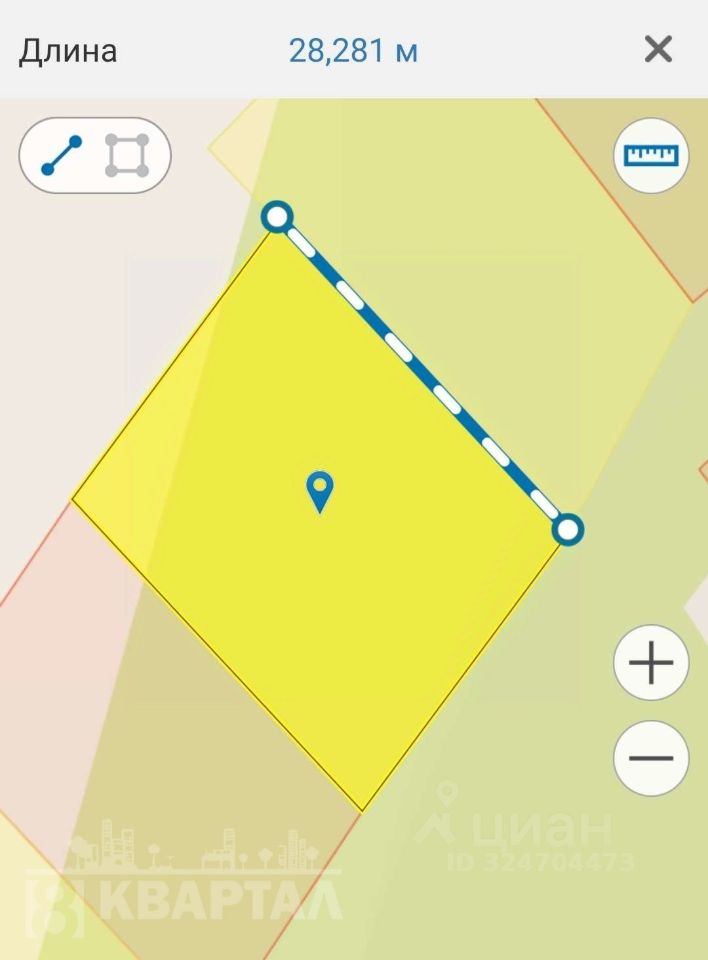Close the length measurement panel
The width and height of the screenshot is (708, 960).
[x=657, y=49]
